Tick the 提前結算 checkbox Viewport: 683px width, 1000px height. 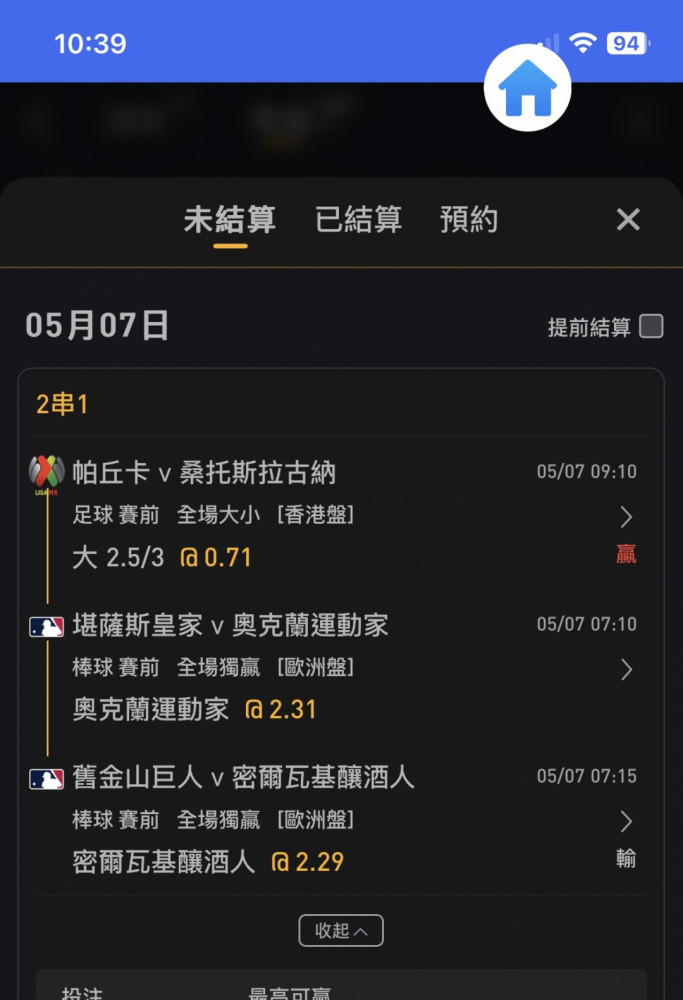pyautogui.click(x=651, y=326)
